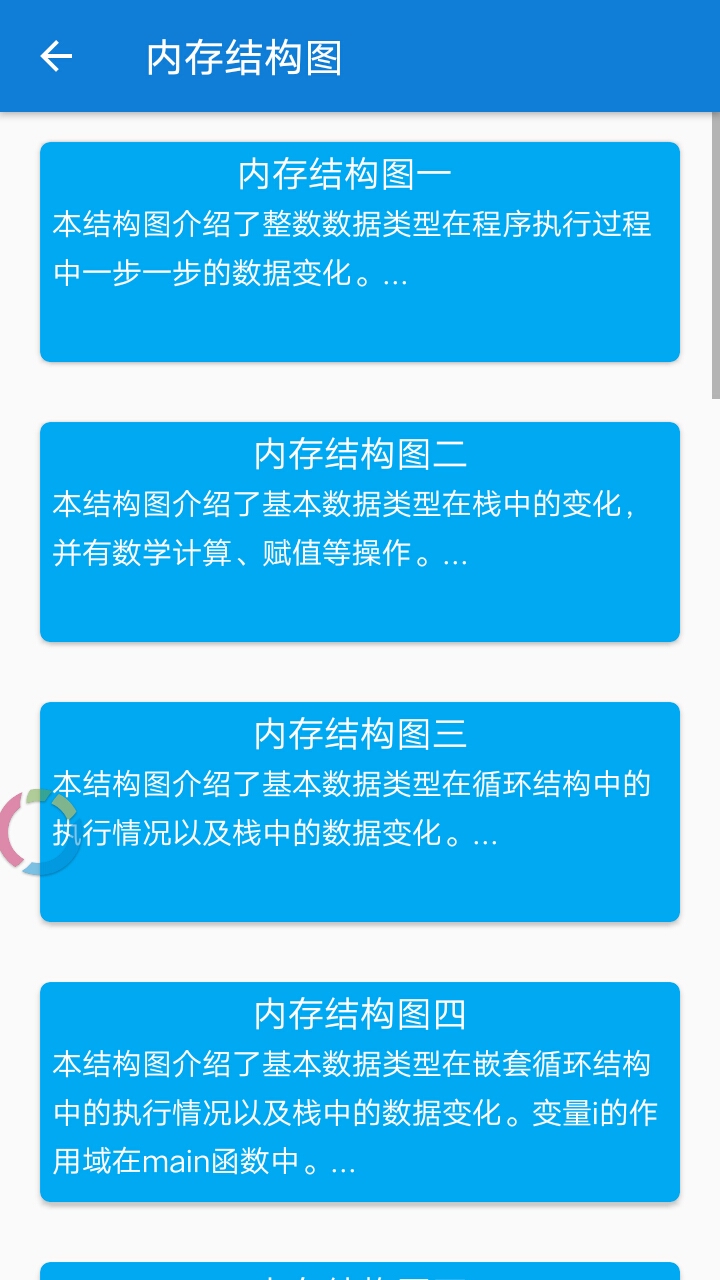Open the 内存结构图二 card

point(360,532)
